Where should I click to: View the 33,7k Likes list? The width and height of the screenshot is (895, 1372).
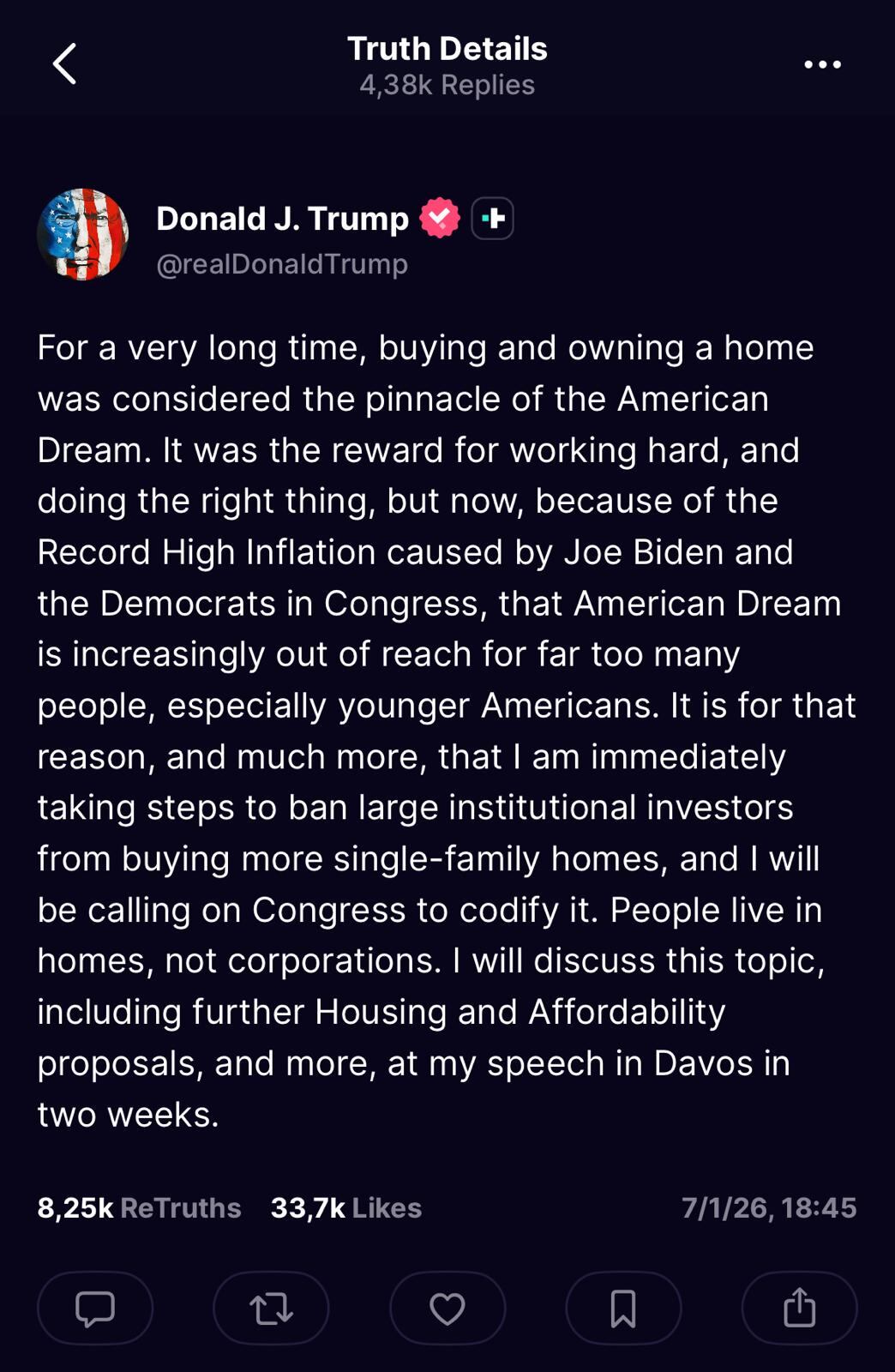(345, 1207)
